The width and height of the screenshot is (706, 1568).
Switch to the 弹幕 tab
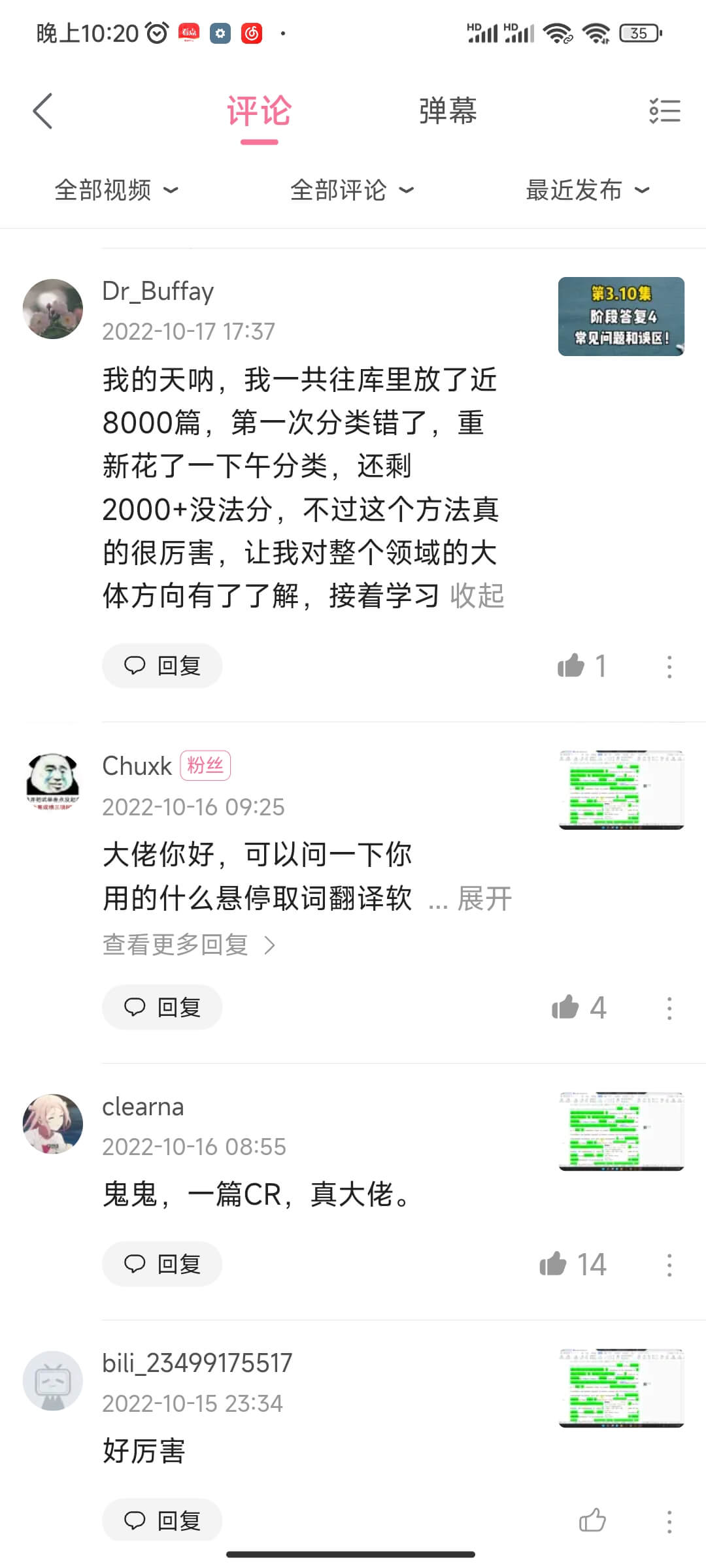tap(448, 111)
